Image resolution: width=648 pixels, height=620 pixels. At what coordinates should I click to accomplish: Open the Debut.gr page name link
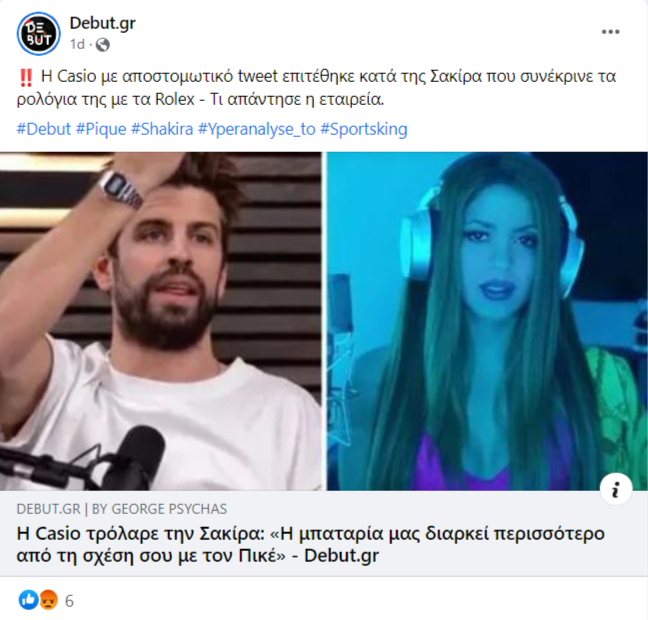102,23
